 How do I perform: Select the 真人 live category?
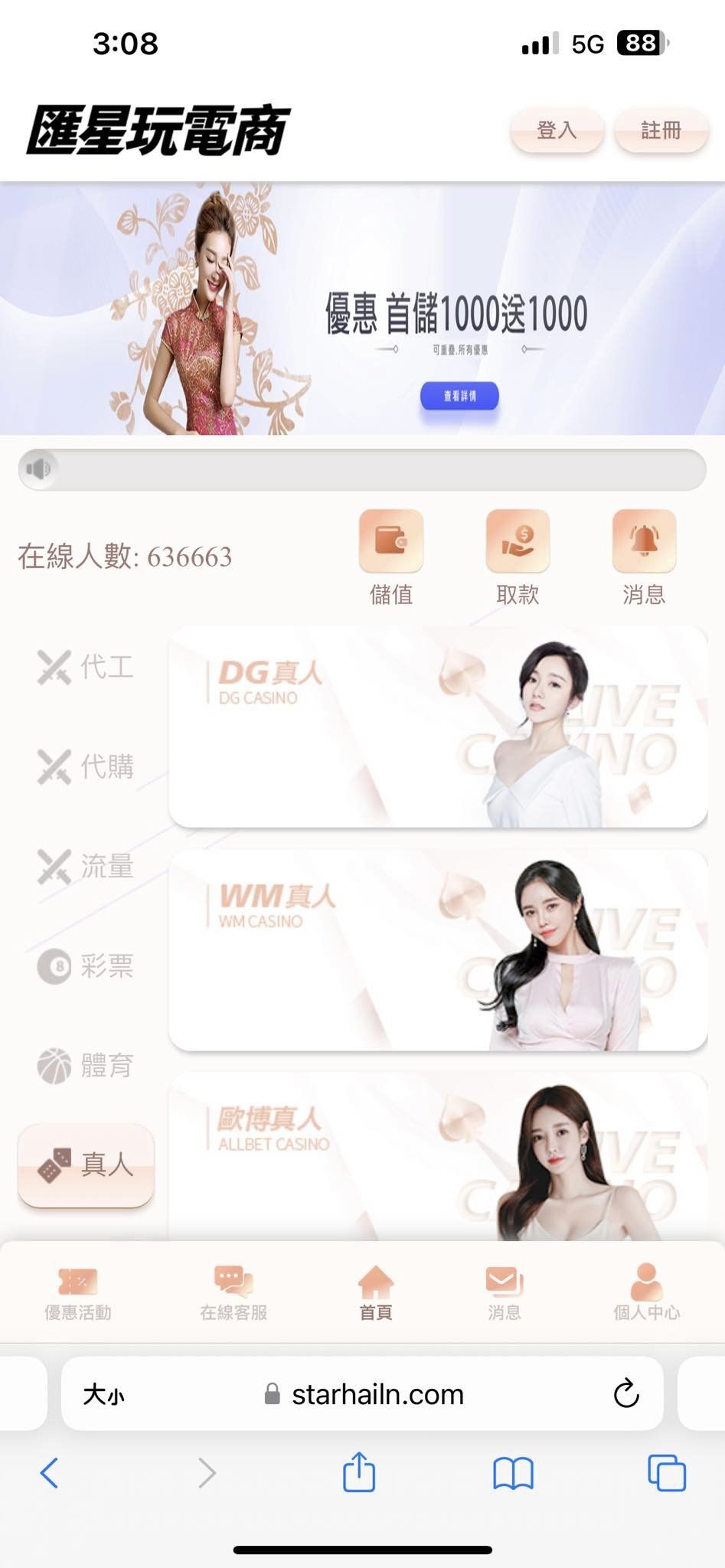click(86, 1165)
